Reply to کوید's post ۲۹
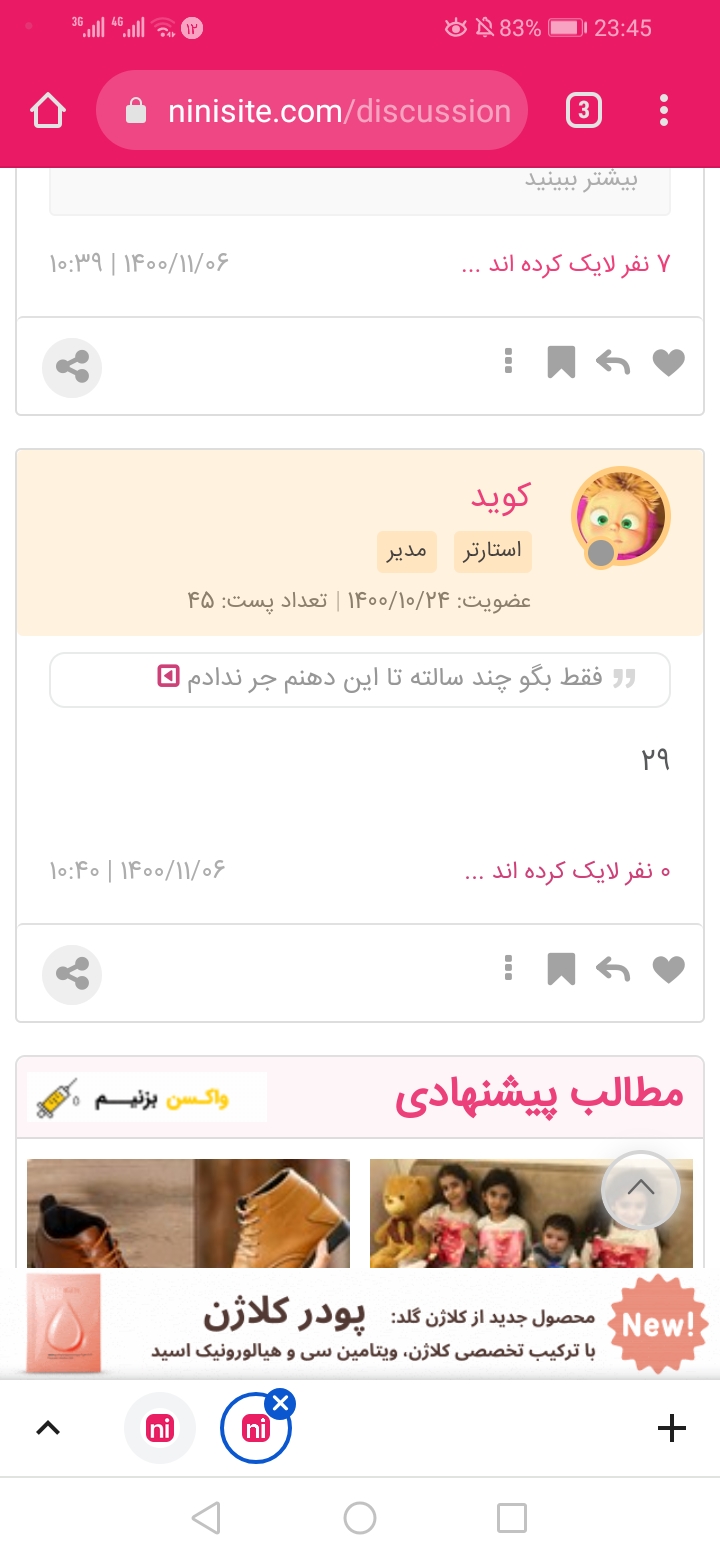Image resolution: width=720 pixels, height=1560 pixels. pos(613,969)
